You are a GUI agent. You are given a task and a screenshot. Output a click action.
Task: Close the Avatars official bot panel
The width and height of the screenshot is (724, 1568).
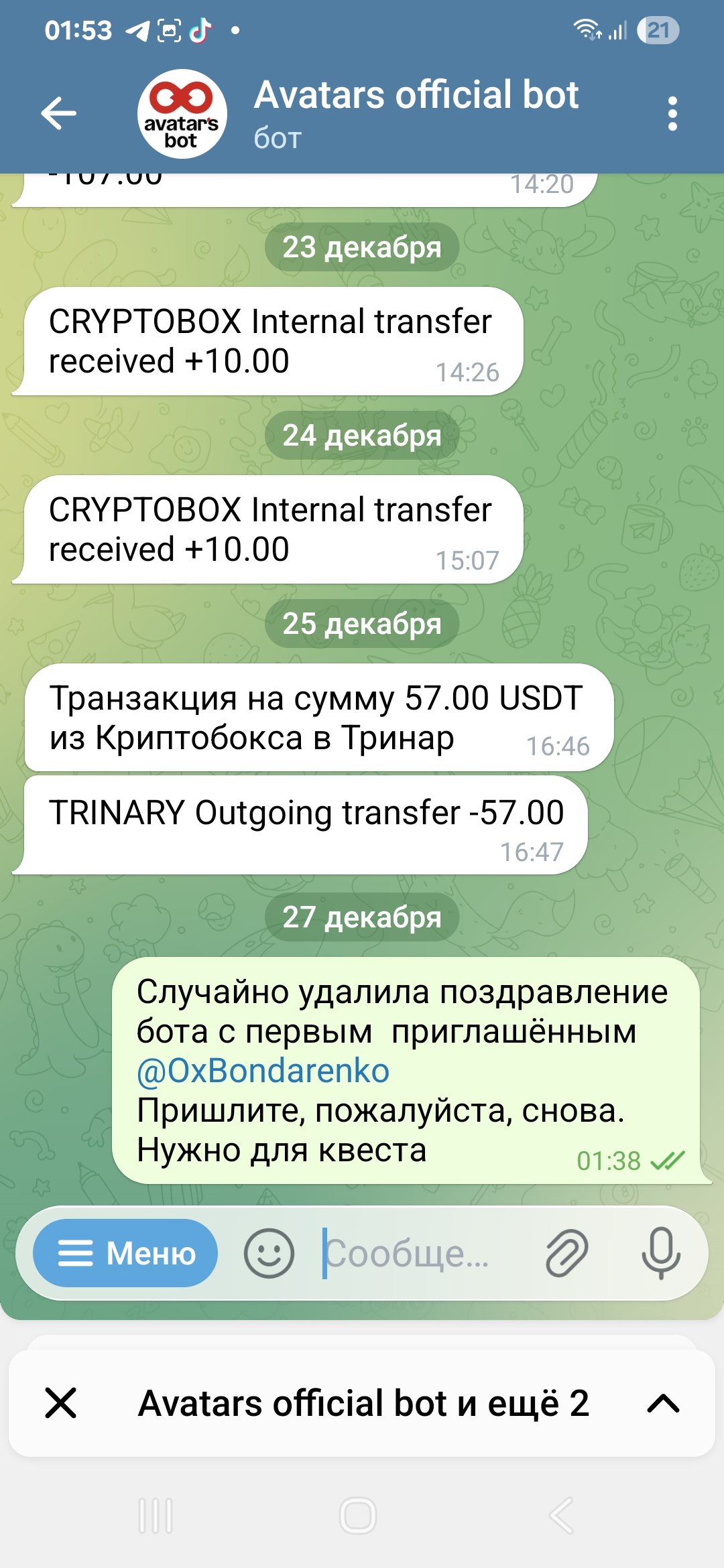[x=61, y=1403]
